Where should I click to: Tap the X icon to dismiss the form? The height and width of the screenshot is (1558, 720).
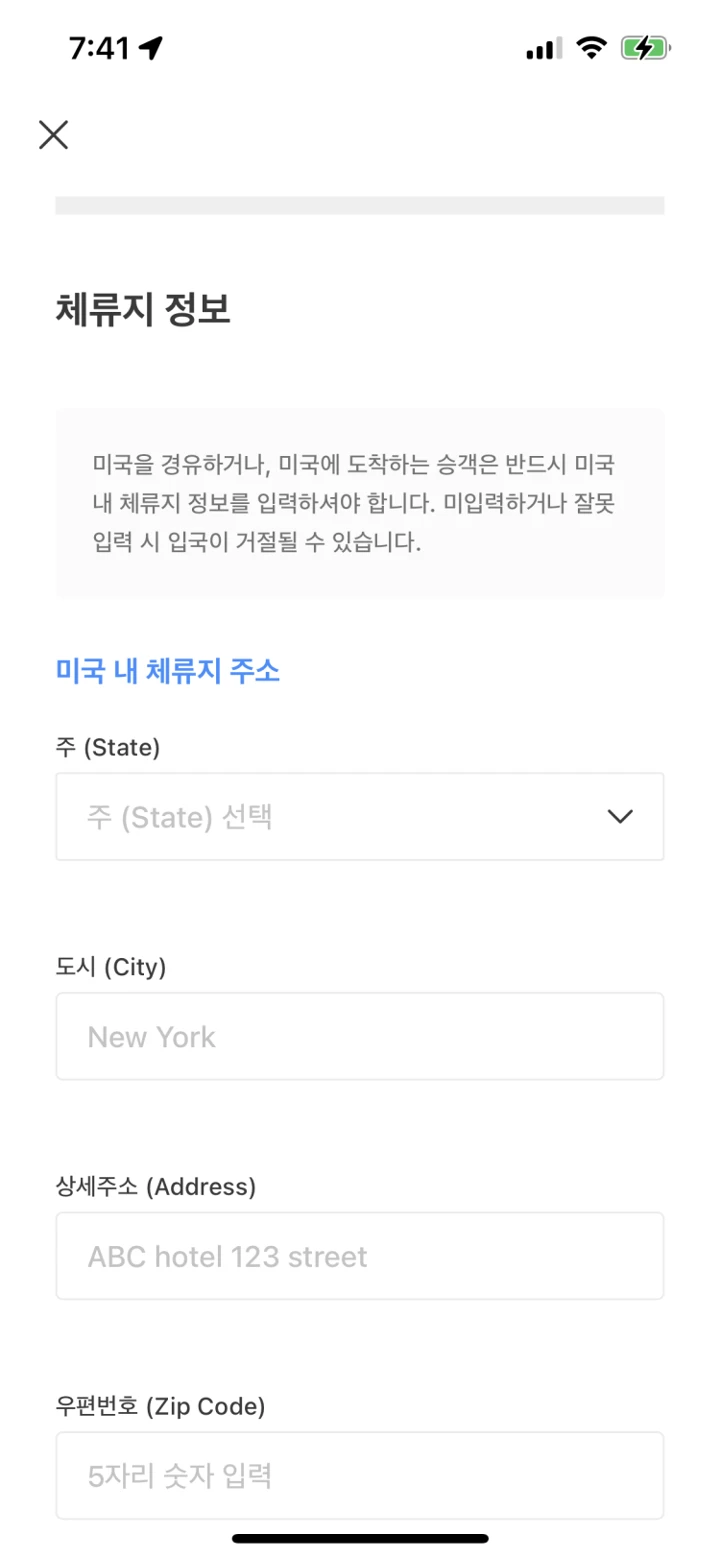(x=53, y=134)
